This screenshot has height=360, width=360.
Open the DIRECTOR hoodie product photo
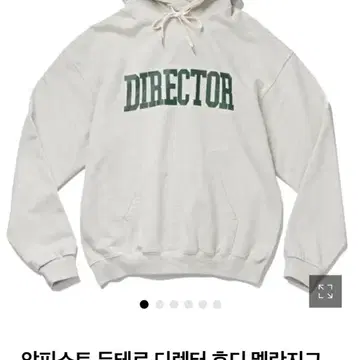tap(177, 145)
